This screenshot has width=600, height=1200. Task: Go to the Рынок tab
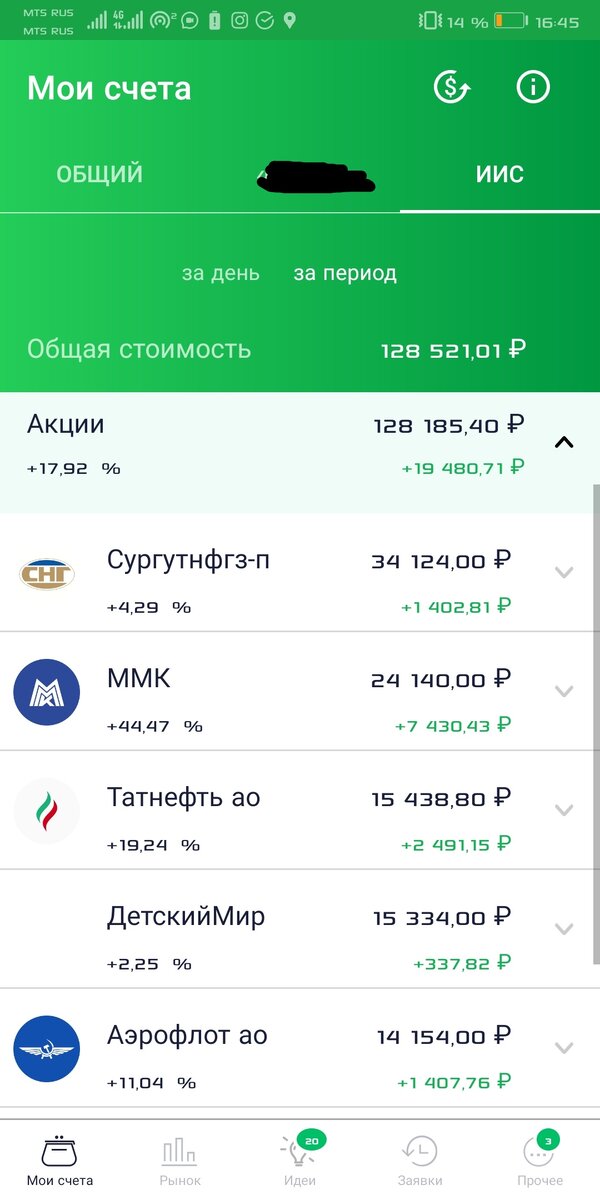click(x=180, y=1160)
